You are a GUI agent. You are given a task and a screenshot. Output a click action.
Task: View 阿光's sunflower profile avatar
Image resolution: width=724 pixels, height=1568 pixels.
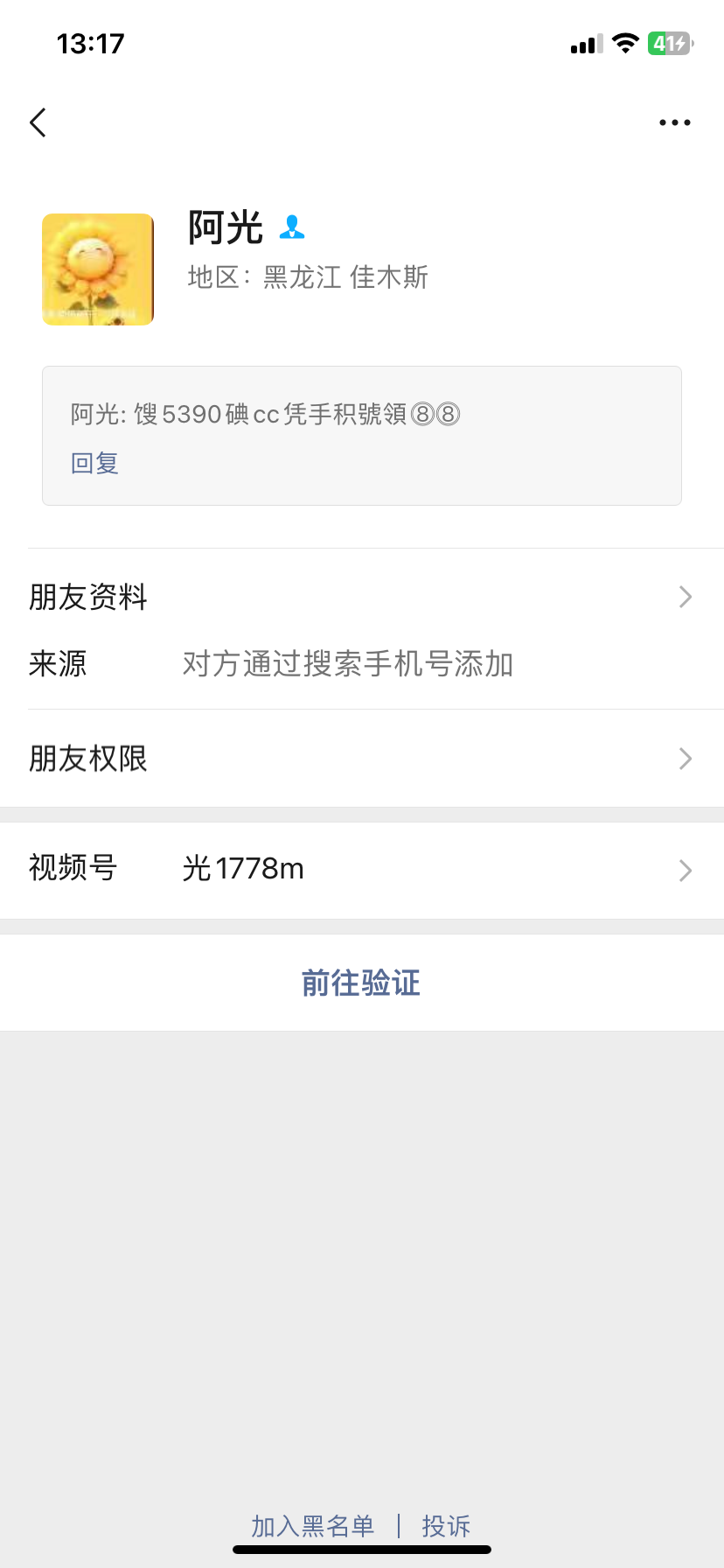[x=98, y=269]
